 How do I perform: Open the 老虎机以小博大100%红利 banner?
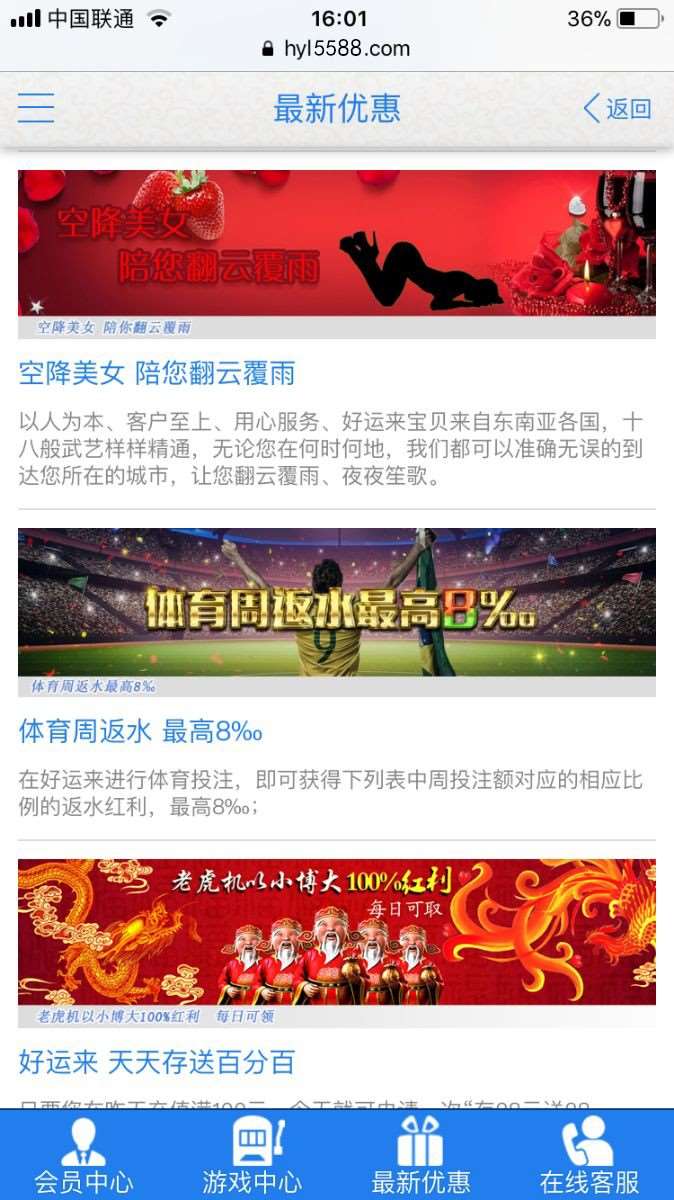[337, 932]
